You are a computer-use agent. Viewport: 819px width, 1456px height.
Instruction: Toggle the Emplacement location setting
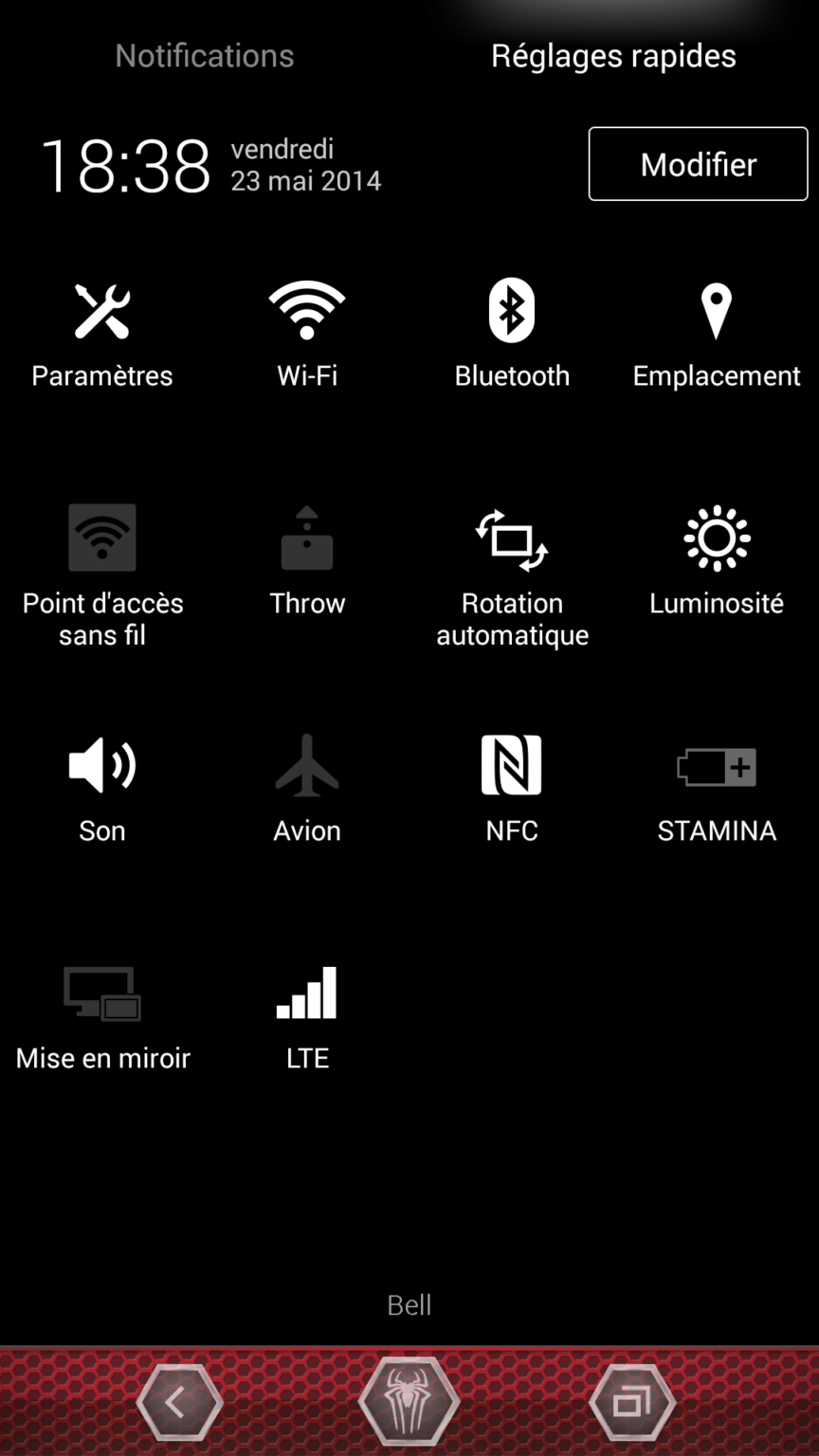click(717, 334)
